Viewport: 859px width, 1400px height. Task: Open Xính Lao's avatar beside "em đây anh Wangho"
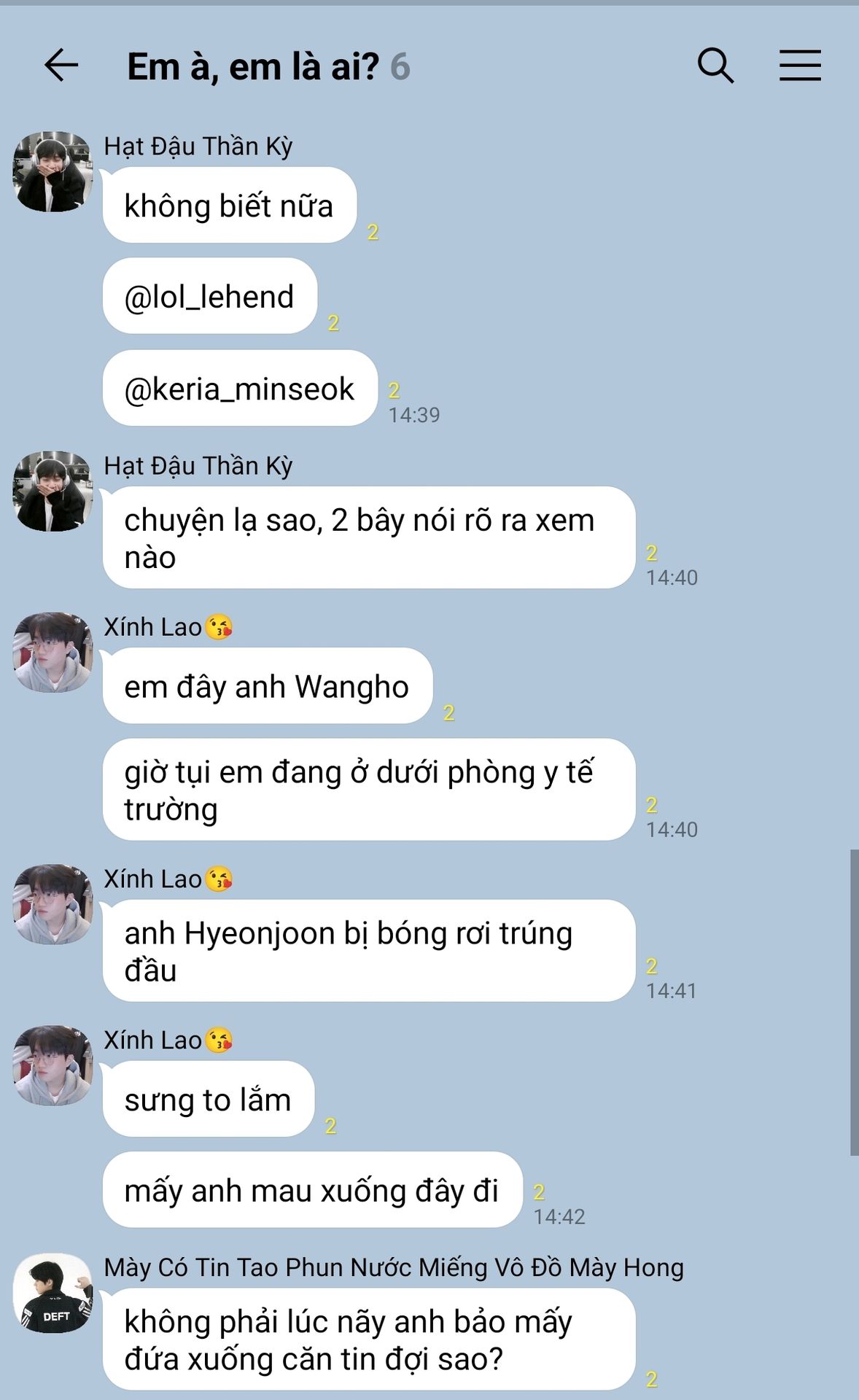[x=53, y=653]
